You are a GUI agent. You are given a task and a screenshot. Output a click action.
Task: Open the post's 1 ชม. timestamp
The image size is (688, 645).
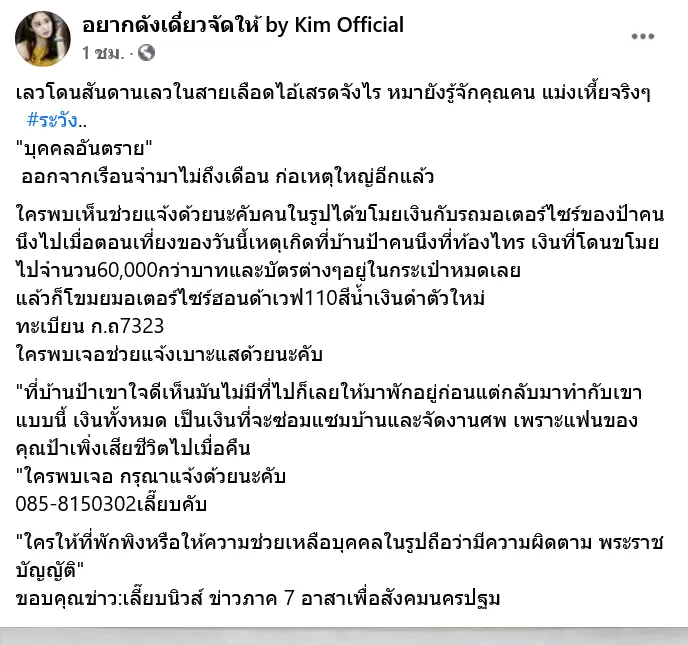pos(103,51)
